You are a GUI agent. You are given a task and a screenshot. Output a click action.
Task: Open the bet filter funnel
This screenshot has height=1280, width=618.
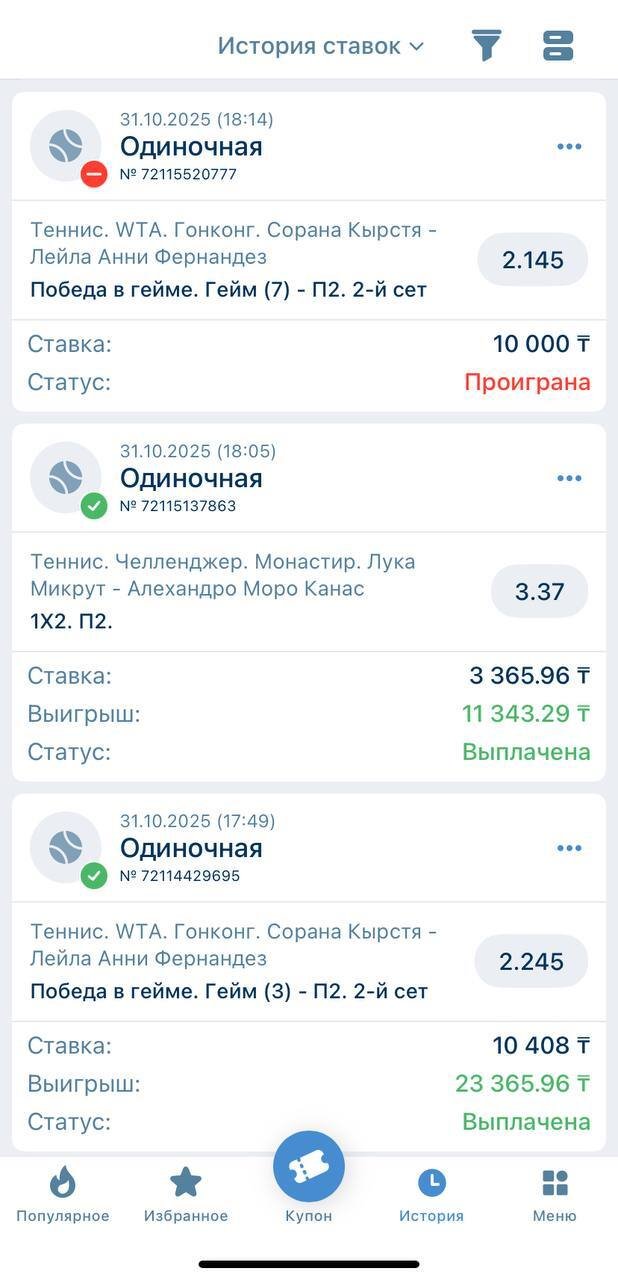click(x=486, y=46)
